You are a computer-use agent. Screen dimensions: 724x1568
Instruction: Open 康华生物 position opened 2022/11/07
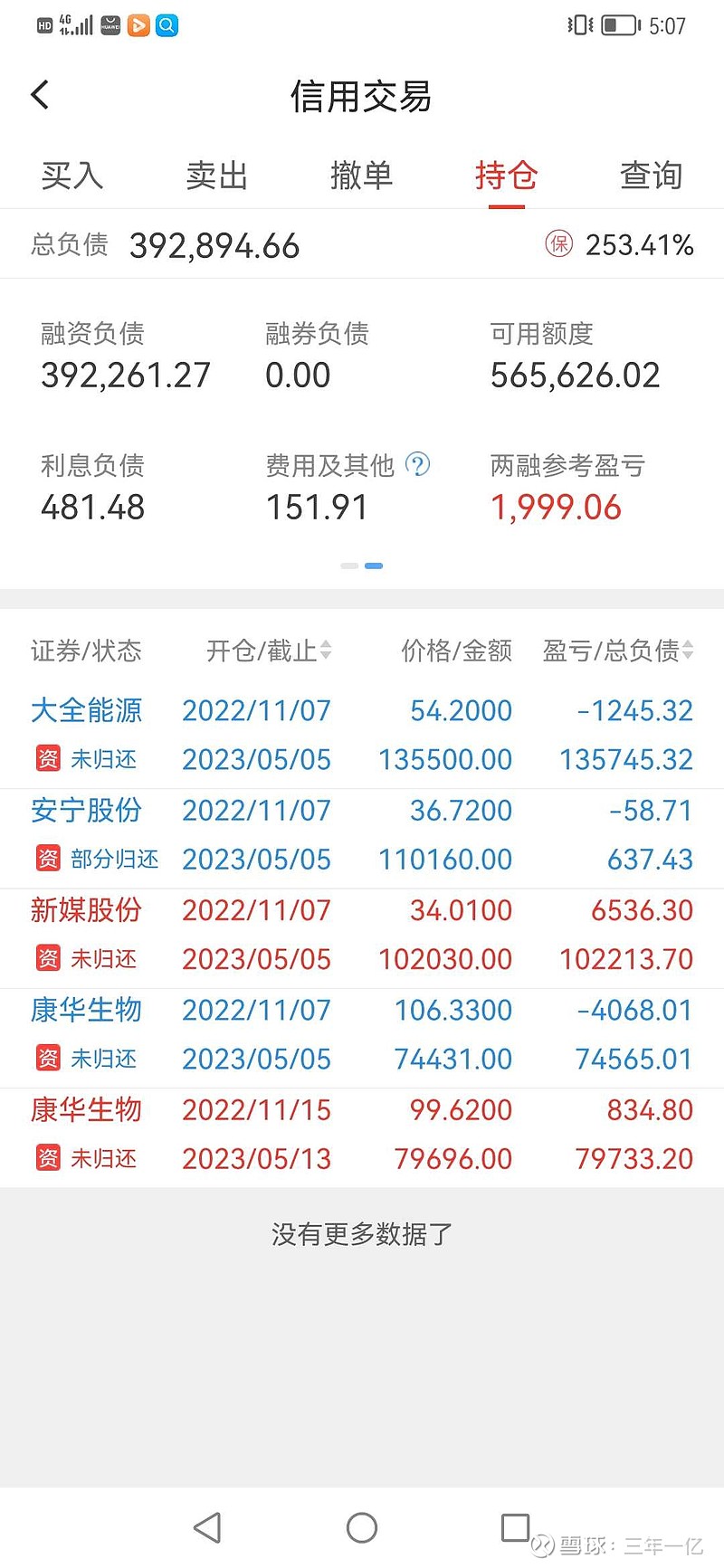click(x=362, y=1033)
